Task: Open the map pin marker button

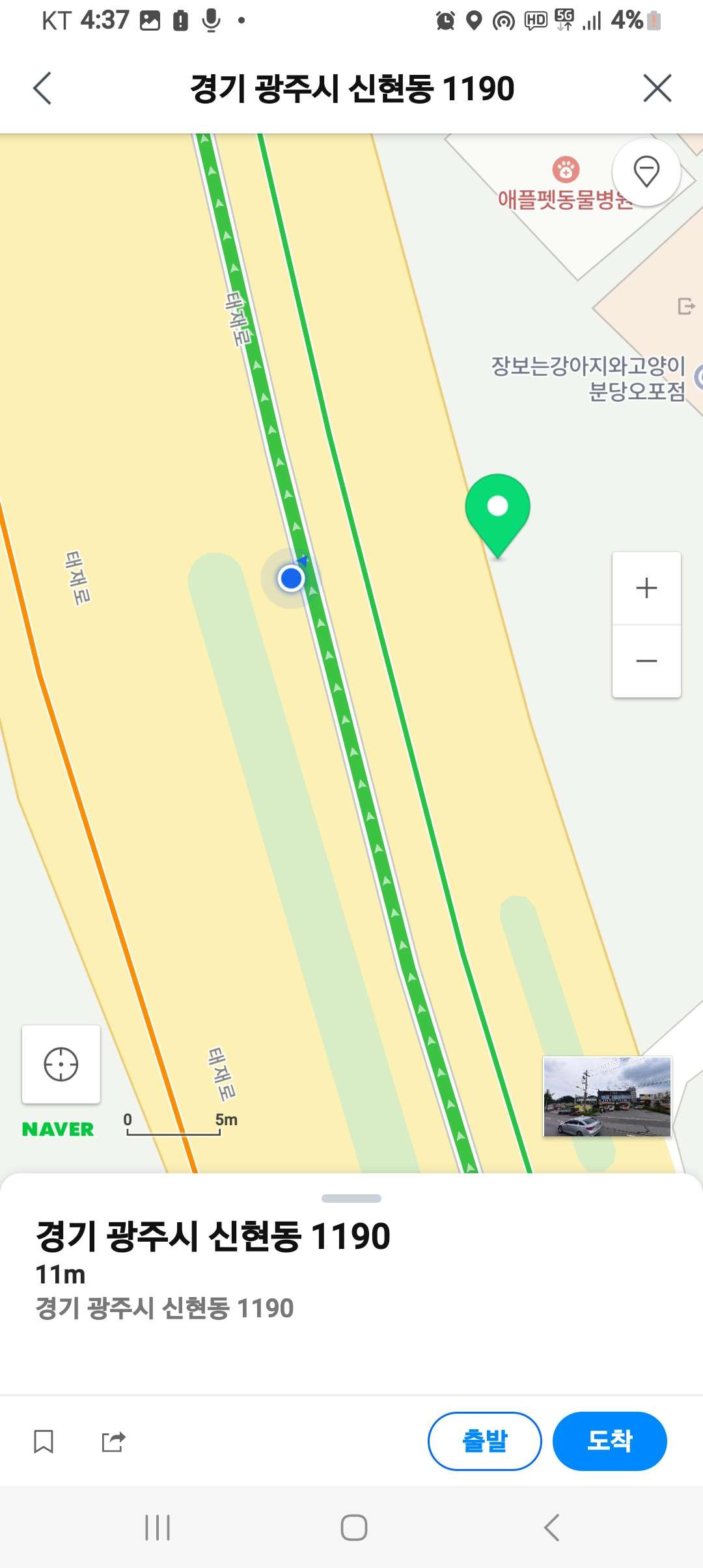Action: point(646,172)
